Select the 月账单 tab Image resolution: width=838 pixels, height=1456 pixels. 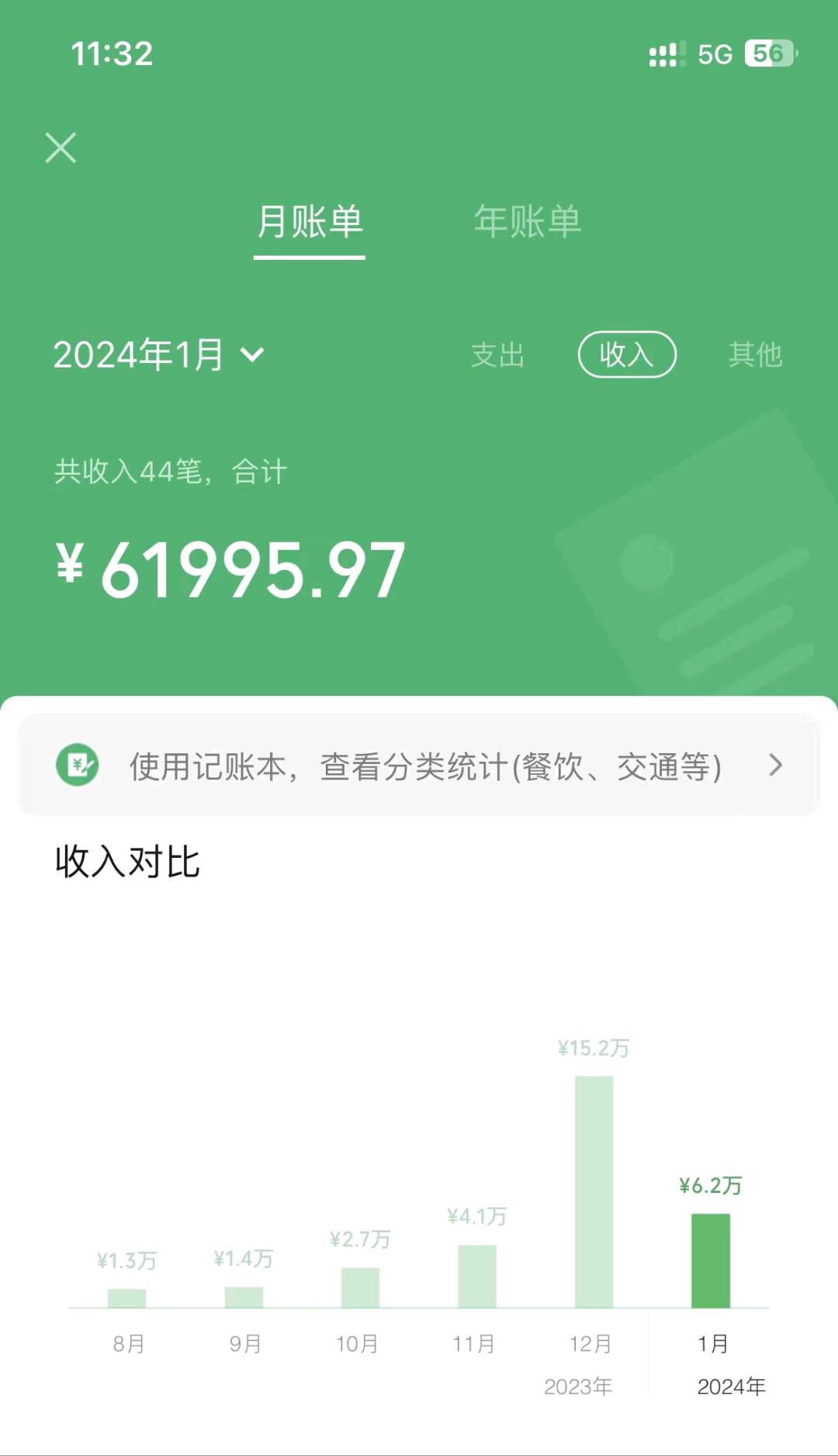pyautogui.click(x=310, y=222)
